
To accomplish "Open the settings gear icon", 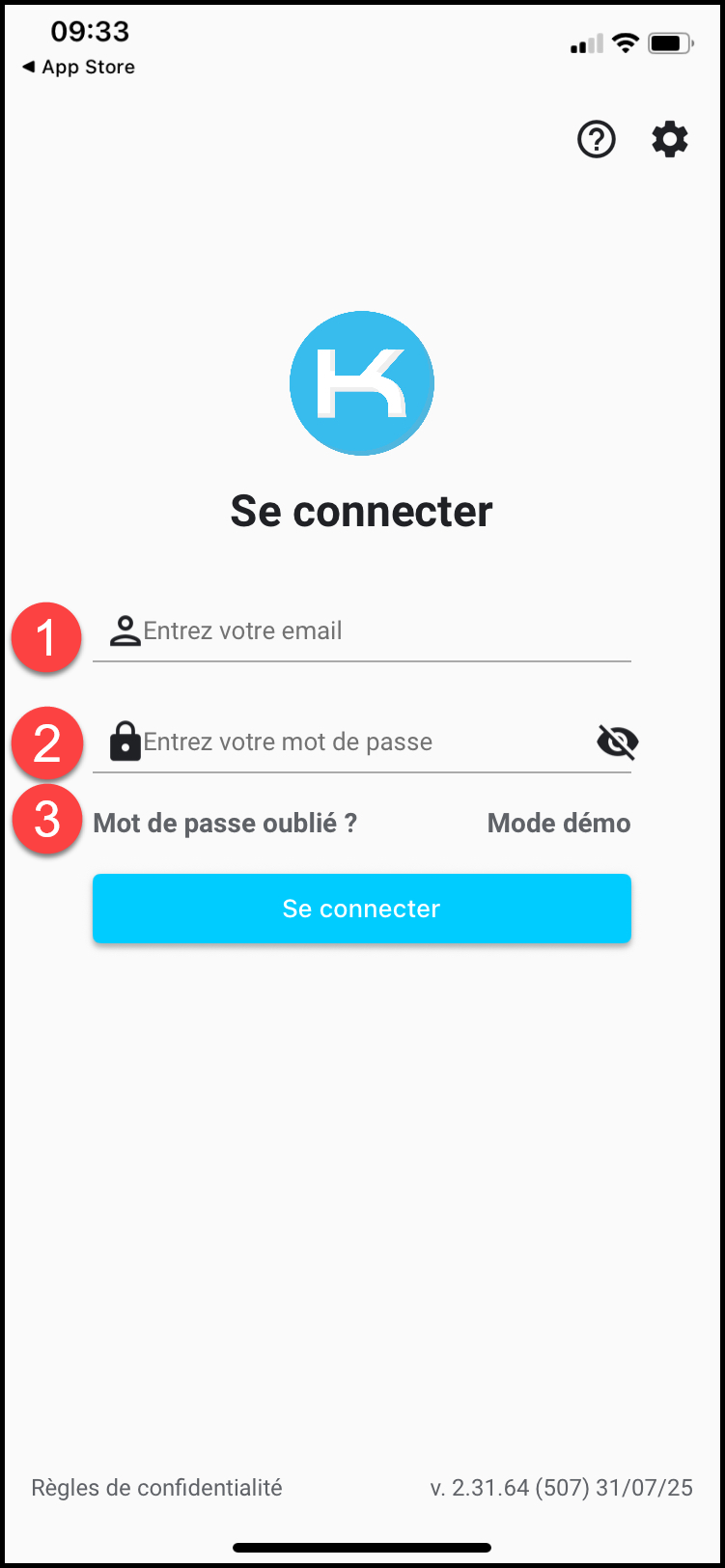I will 670,138.
